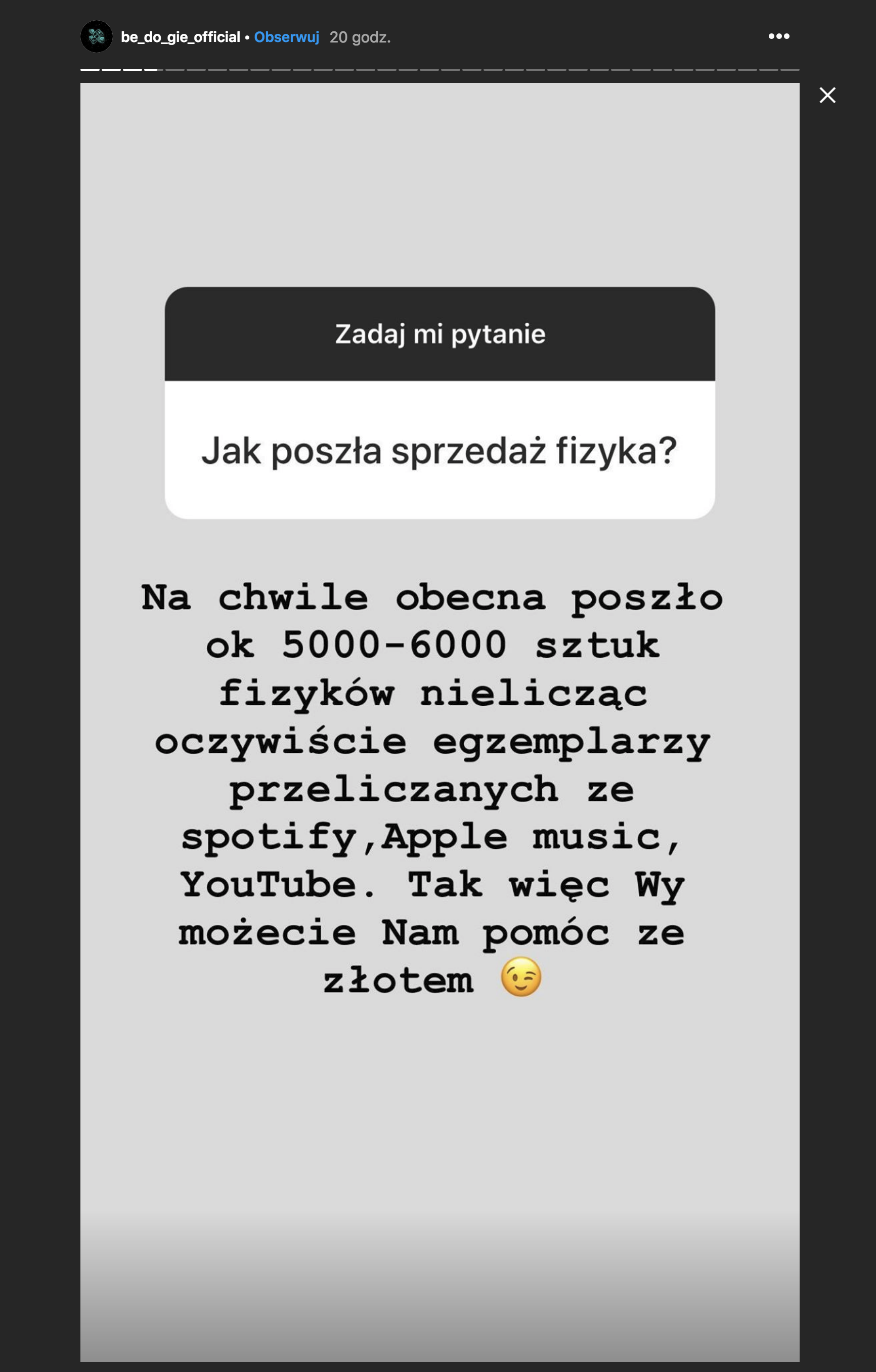The image size is (876, 1372).
Task: Close the story viewer
Action: [x=827, y=95]
